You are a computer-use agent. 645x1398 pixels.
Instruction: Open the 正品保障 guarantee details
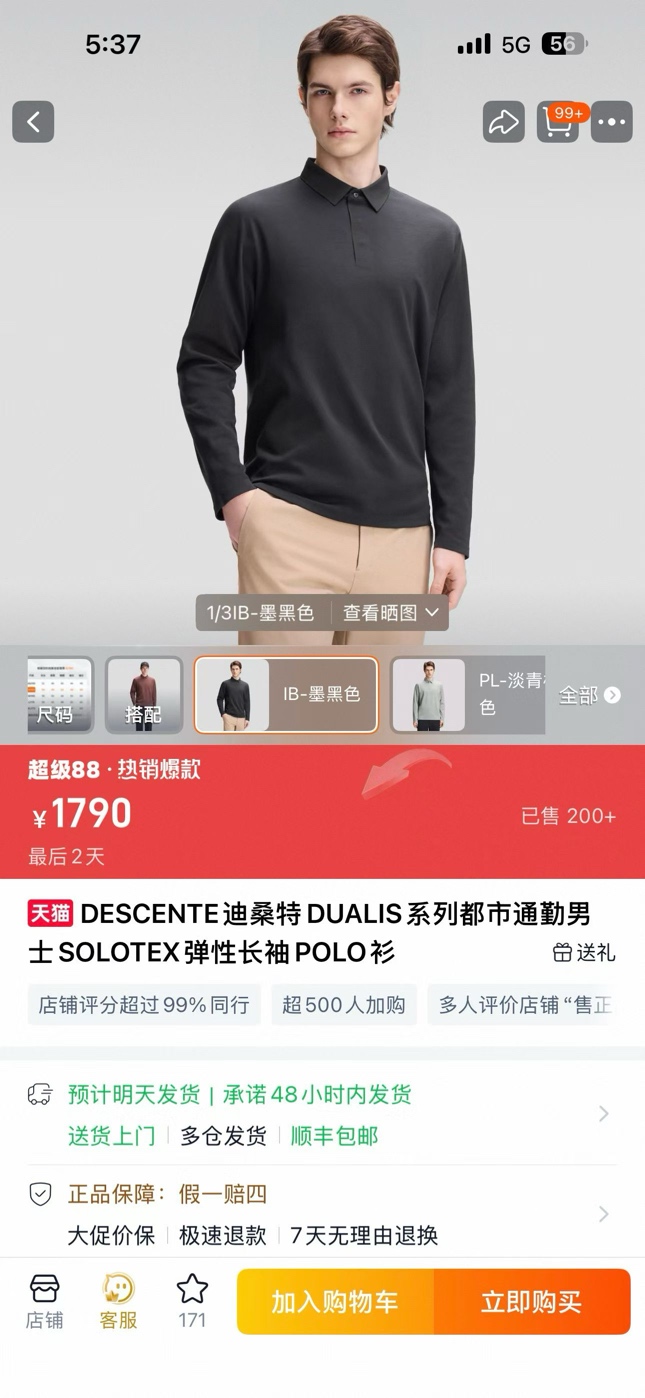[x=320, y=1214]
